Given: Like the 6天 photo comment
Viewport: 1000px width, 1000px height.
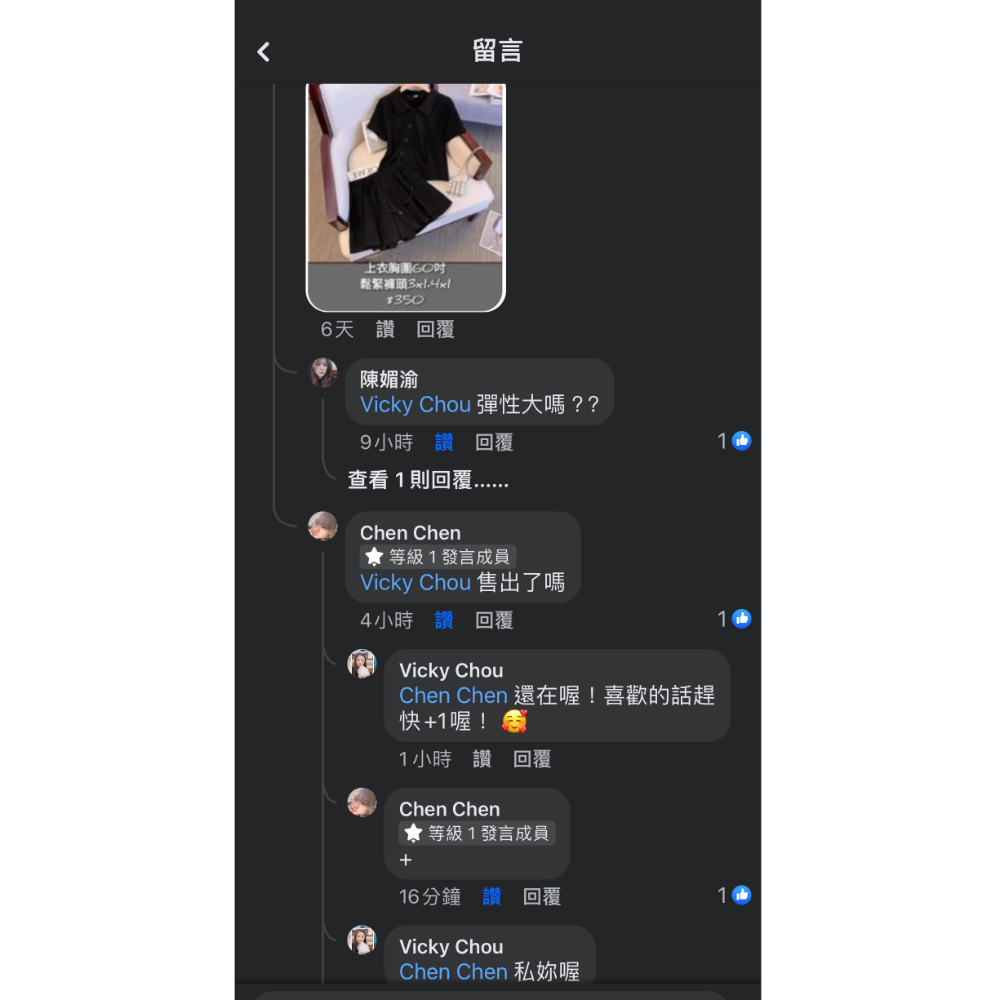Looking at the screenshot, I should pyautogui.click(x=385, y=329).
